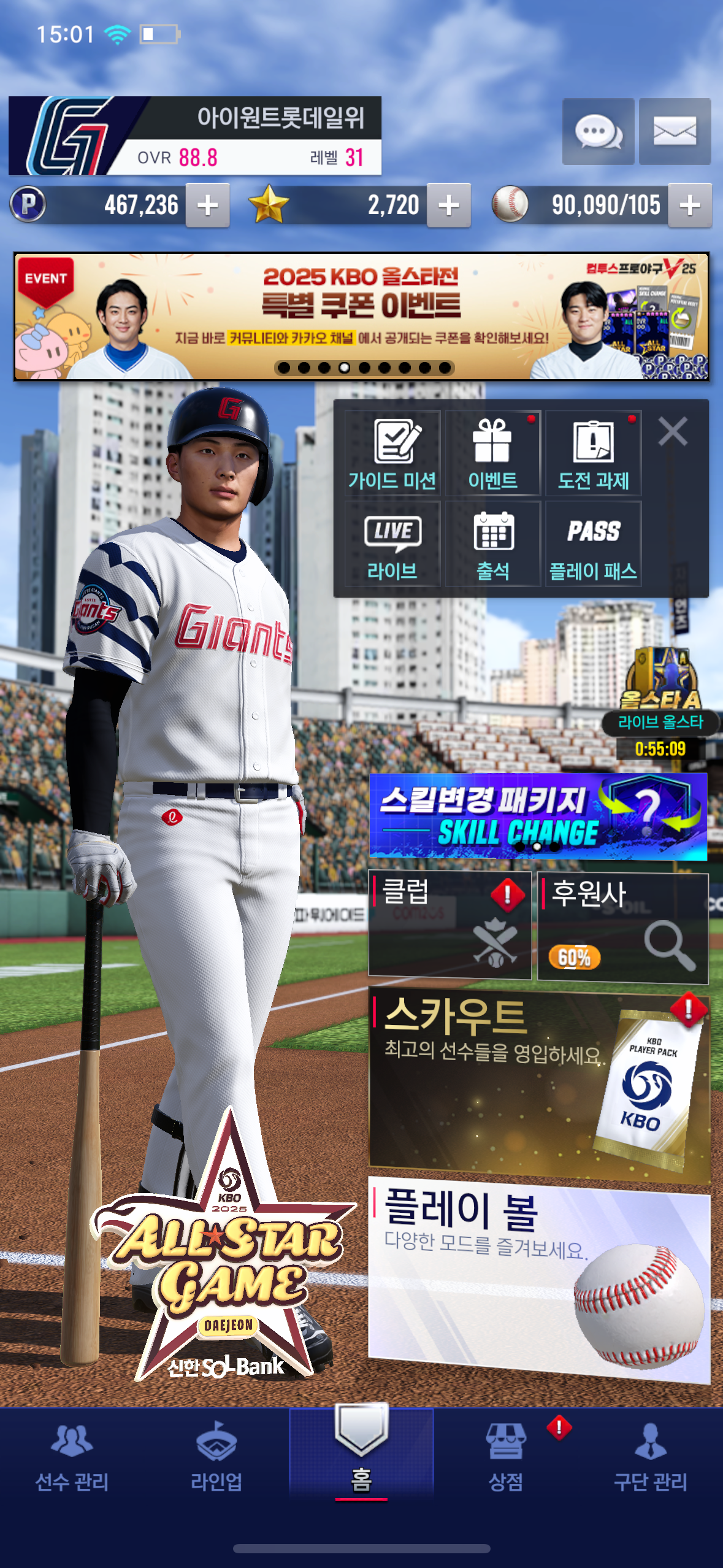This screenshot has width=723, height=1568.
Task: Open the 스킬변경 패키지 banner
Action: [538, 817]
